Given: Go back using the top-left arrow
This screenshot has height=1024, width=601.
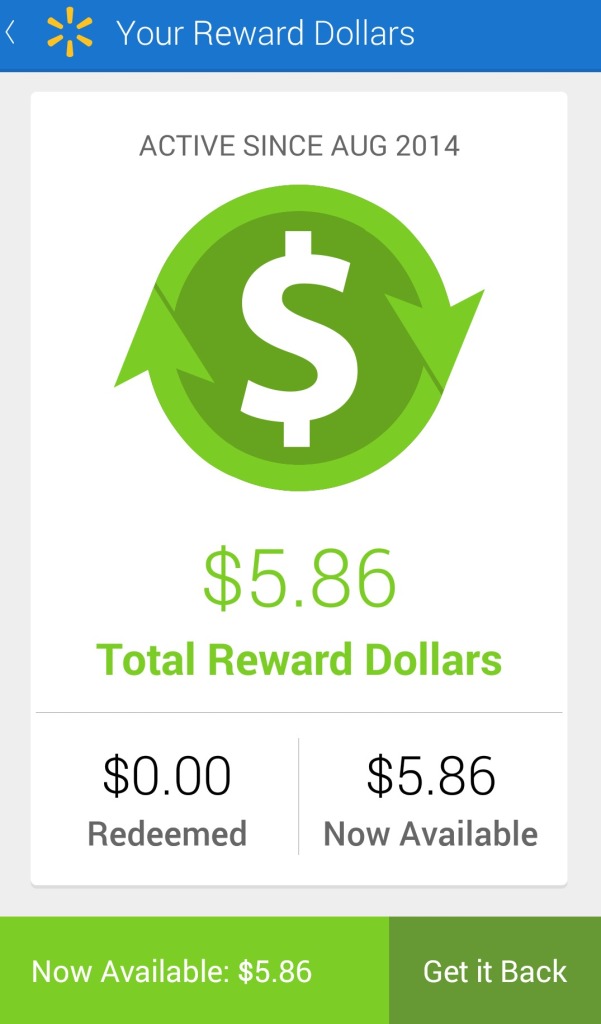Looking at the screenshot, I should pos(12,33).
